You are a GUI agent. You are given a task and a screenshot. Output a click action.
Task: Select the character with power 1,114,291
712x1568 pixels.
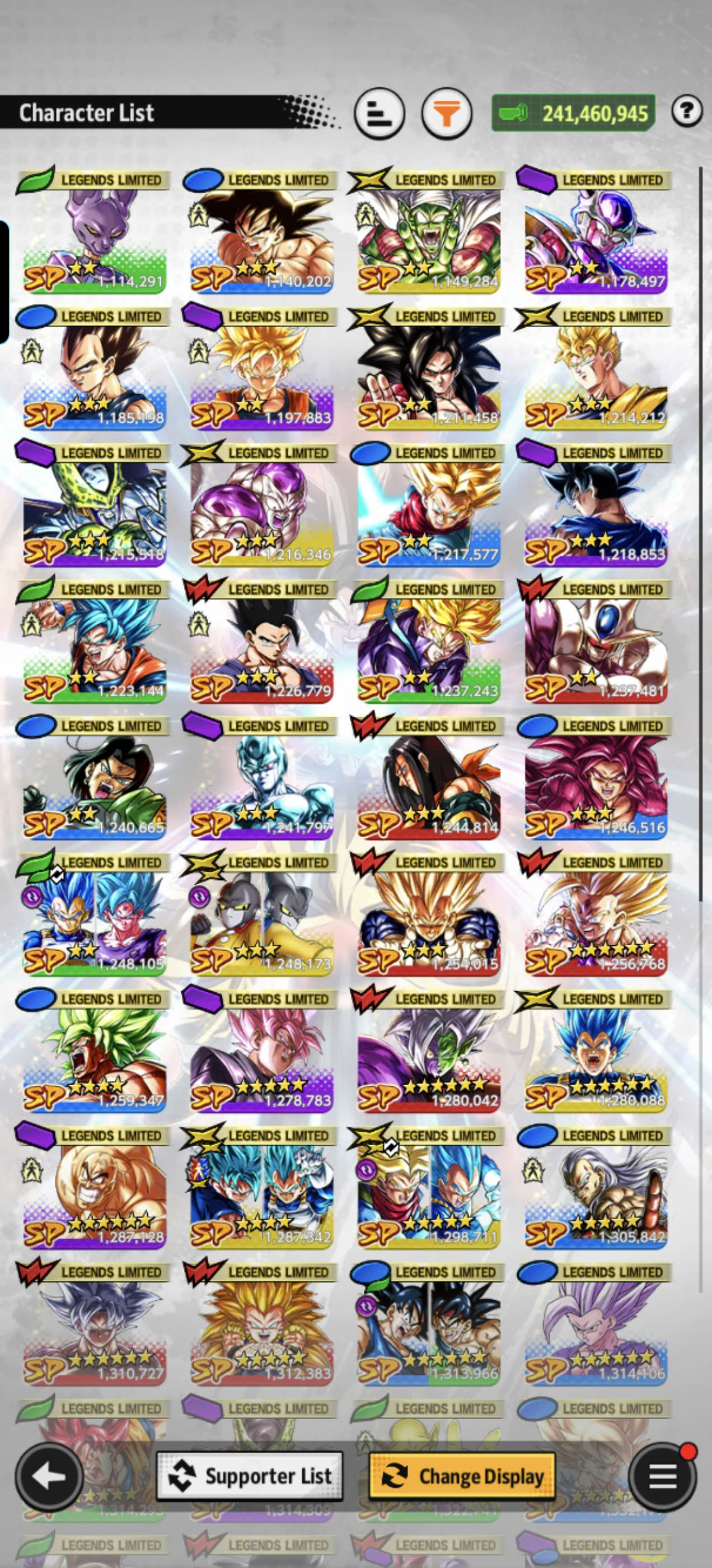tap(93, 232)
